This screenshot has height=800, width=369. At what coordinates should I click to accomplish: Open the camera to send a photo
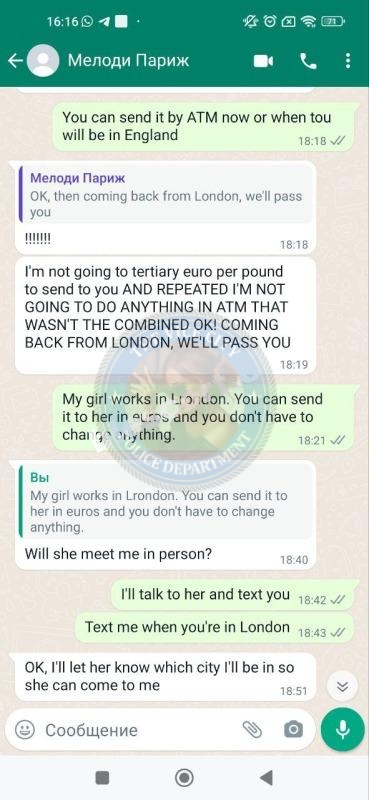293,730
